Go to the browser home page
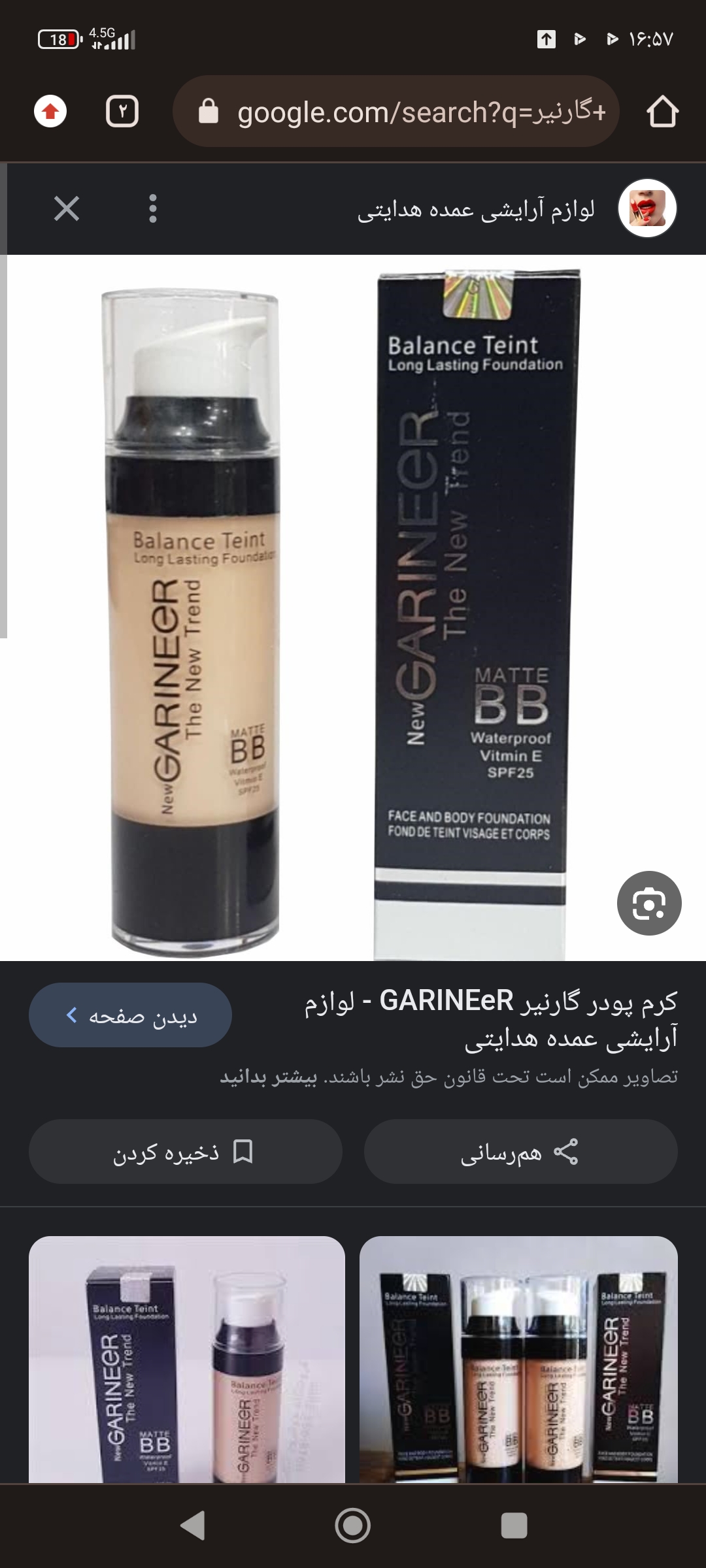Viewport: 706px width, 1568px height. pyautogui.click(x=662, y=112)
